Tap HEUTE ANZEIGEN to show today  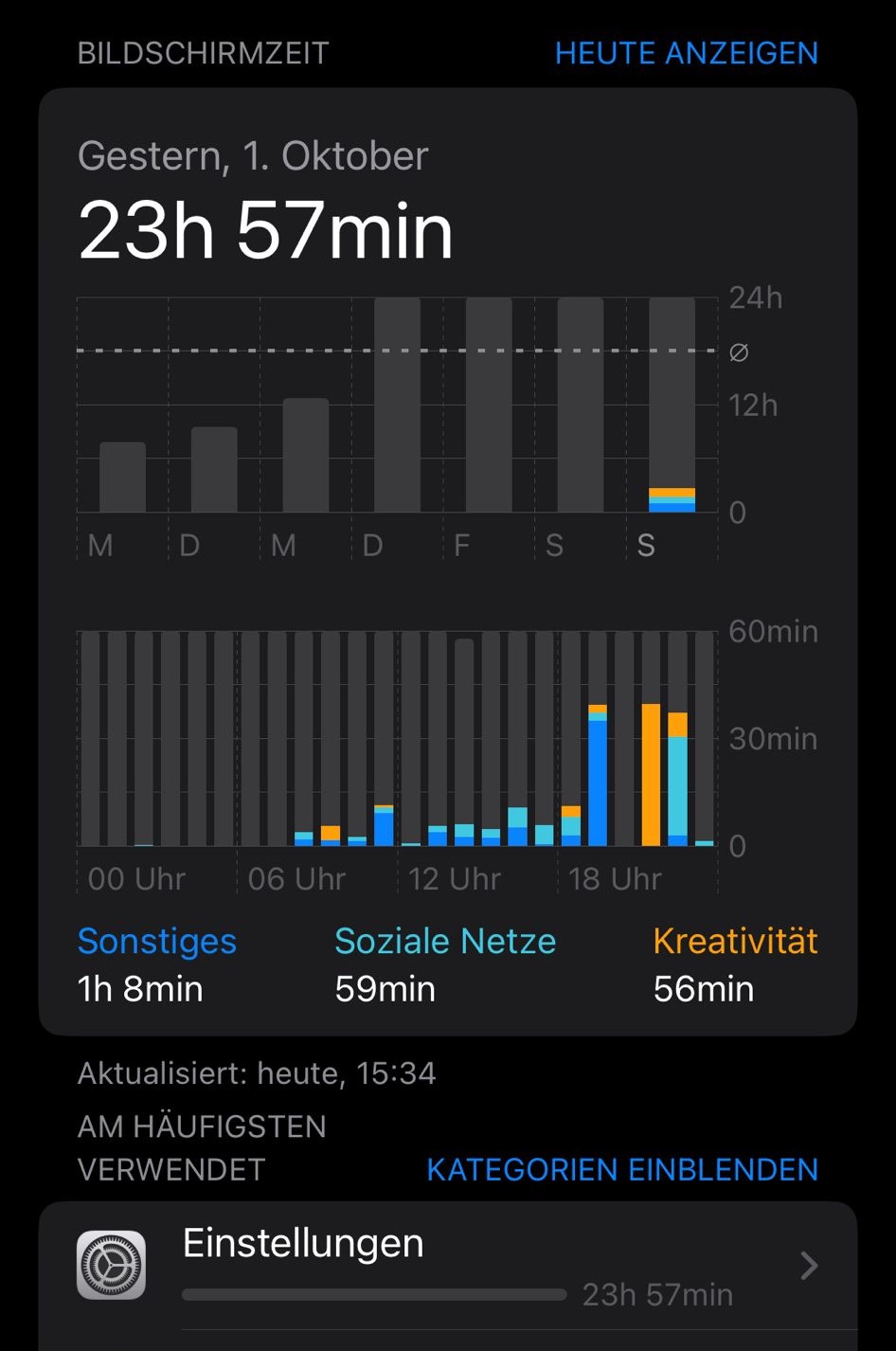coord(686,53)
